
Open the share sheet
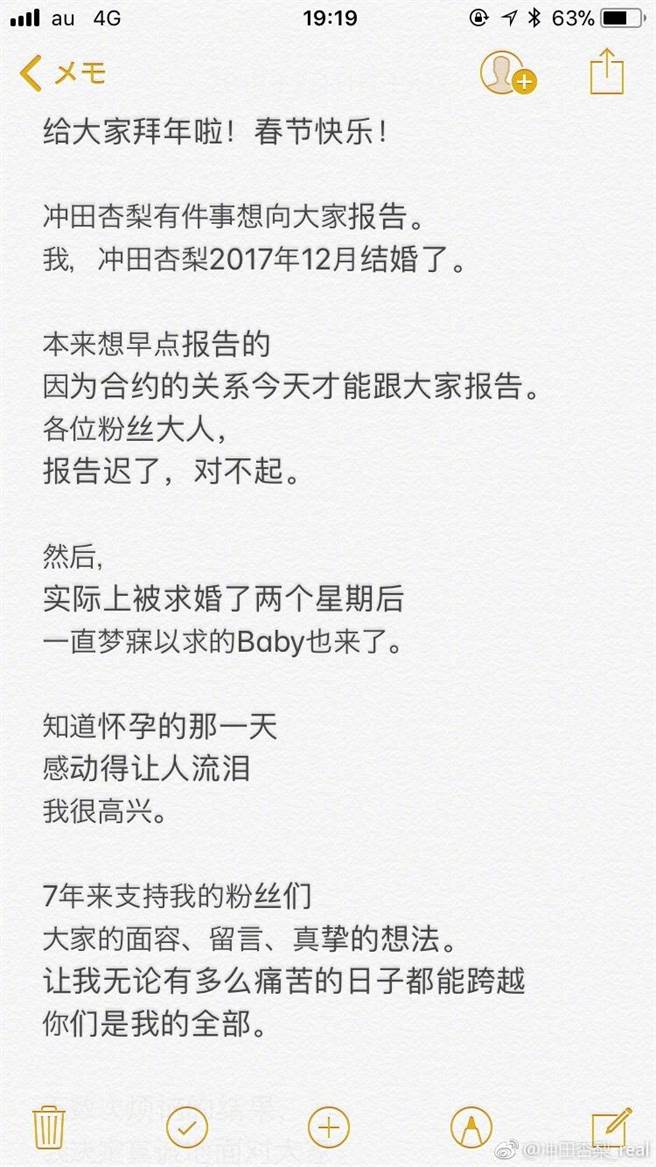pyautogui.click(x=606, y=73)
